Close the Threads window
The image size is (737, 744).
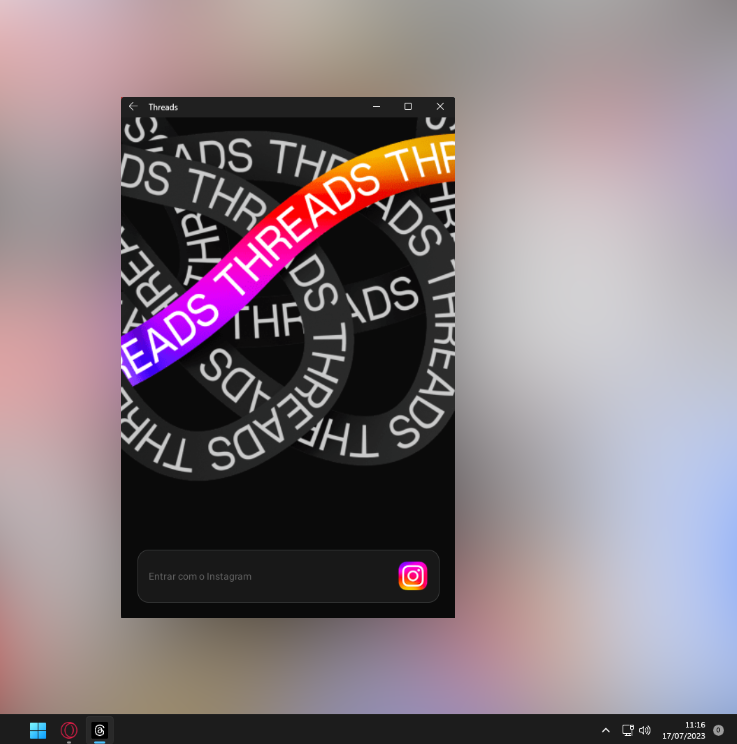pyautogui.click(x=440, y=106)
